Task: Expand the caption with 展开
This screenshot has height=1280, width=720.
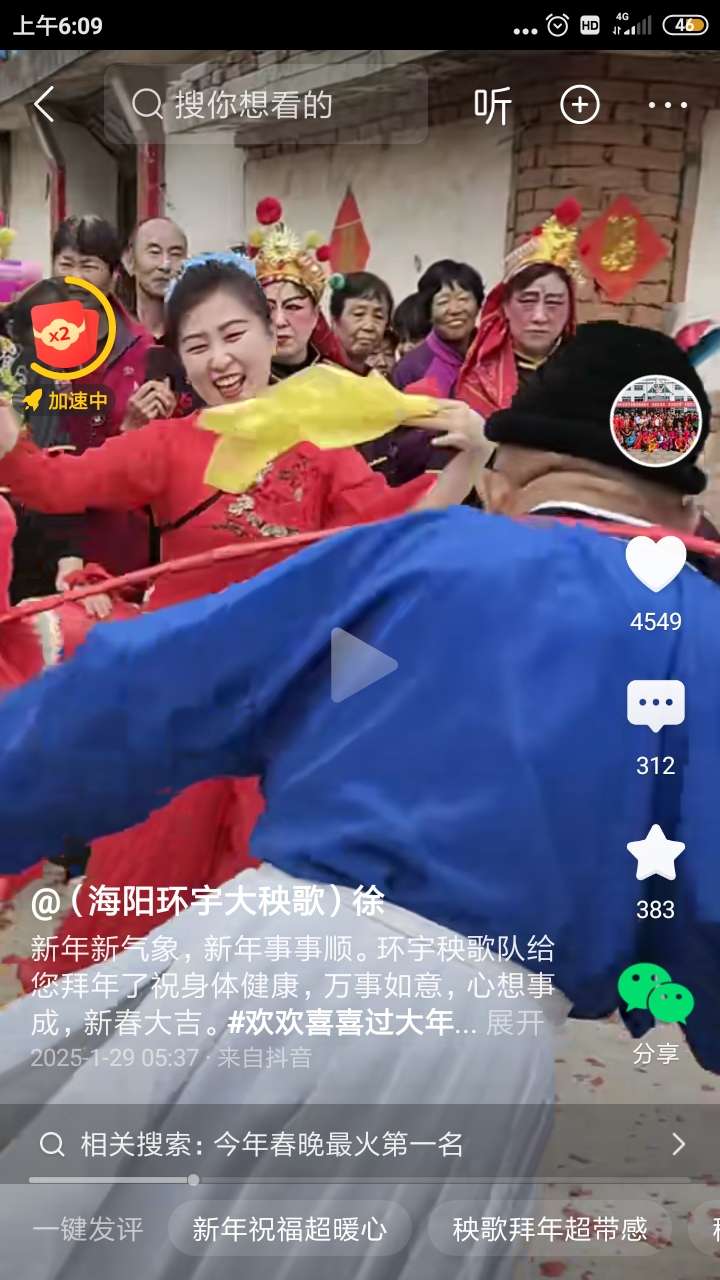Action: click(x=515, y=1023)
